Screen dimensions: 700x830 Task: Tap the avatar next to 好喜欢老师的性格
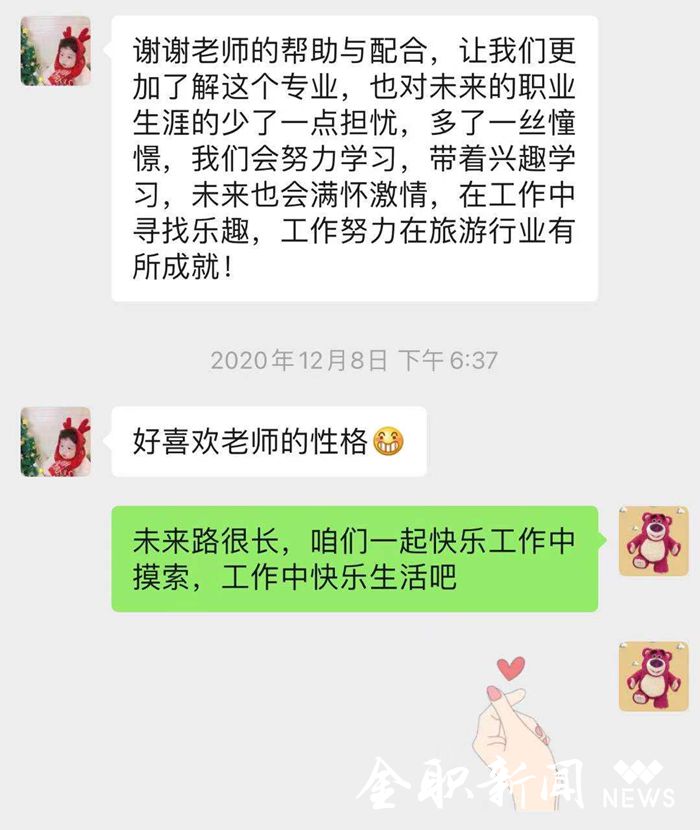click(x=55, y=441)
